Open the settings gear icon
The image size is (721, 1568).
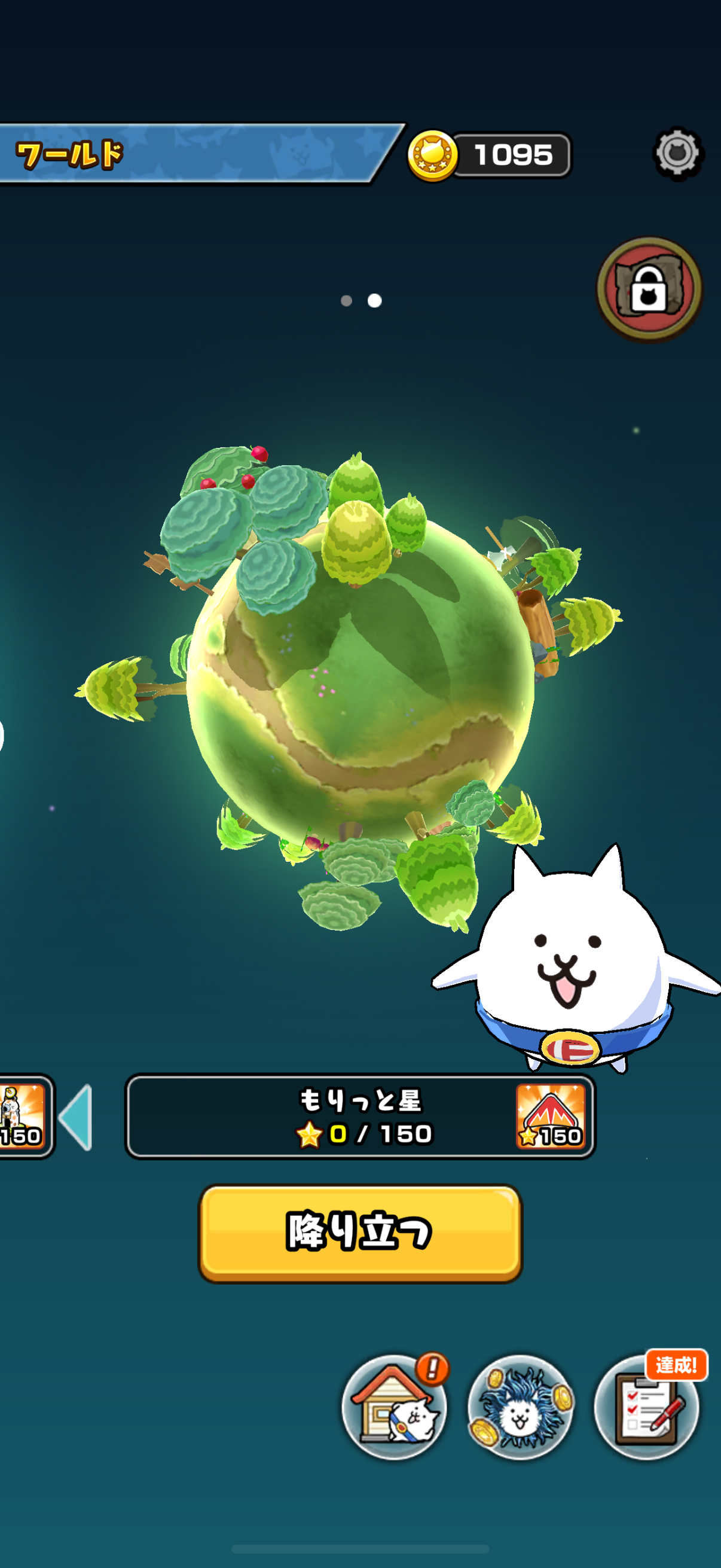pyautogui.click(x=678, y=153)
